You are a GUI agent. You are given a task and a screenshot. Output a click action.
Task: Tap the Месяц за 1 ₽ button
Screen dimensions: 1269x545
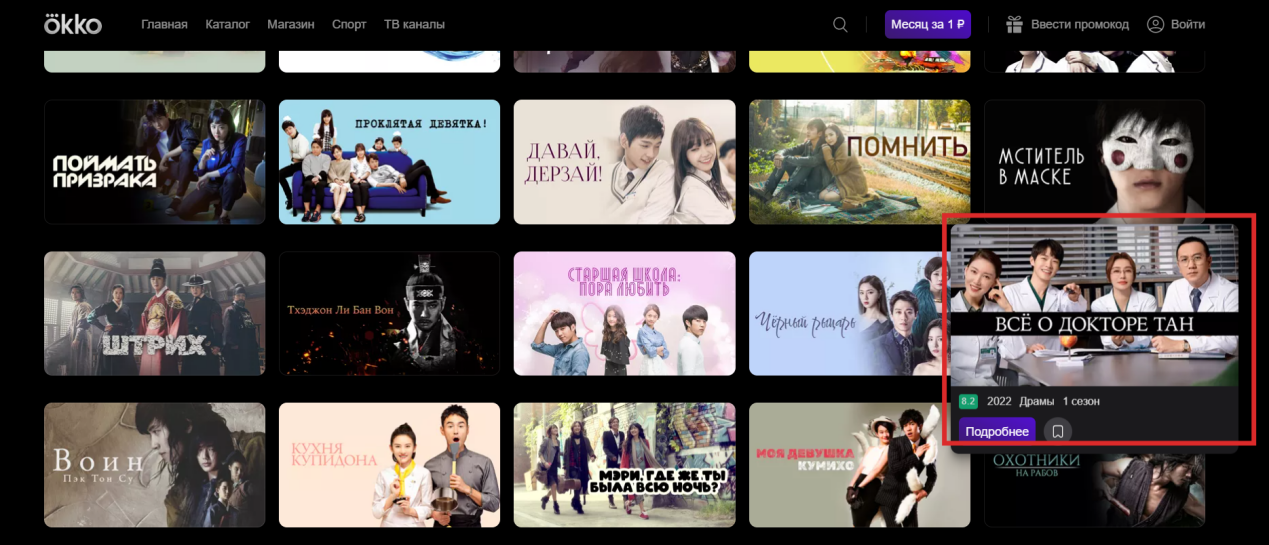tap(927, 24)
